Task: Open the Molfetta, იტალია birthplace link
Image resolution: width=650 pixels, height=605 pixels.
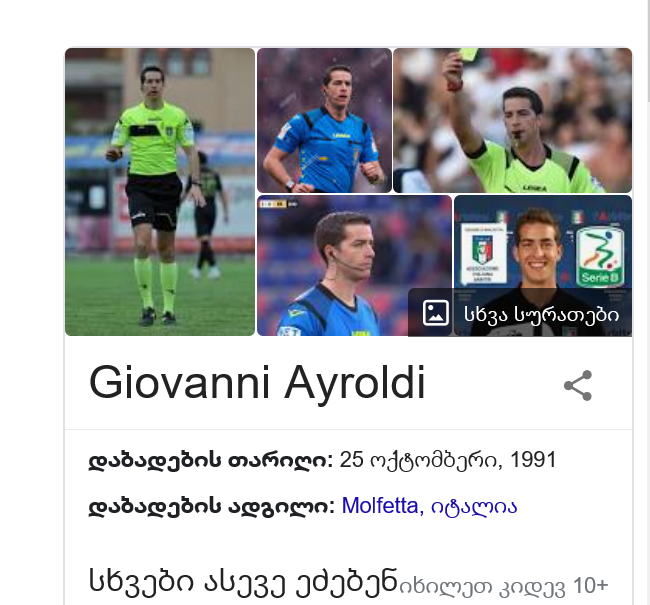Action: tap(429, 506)
